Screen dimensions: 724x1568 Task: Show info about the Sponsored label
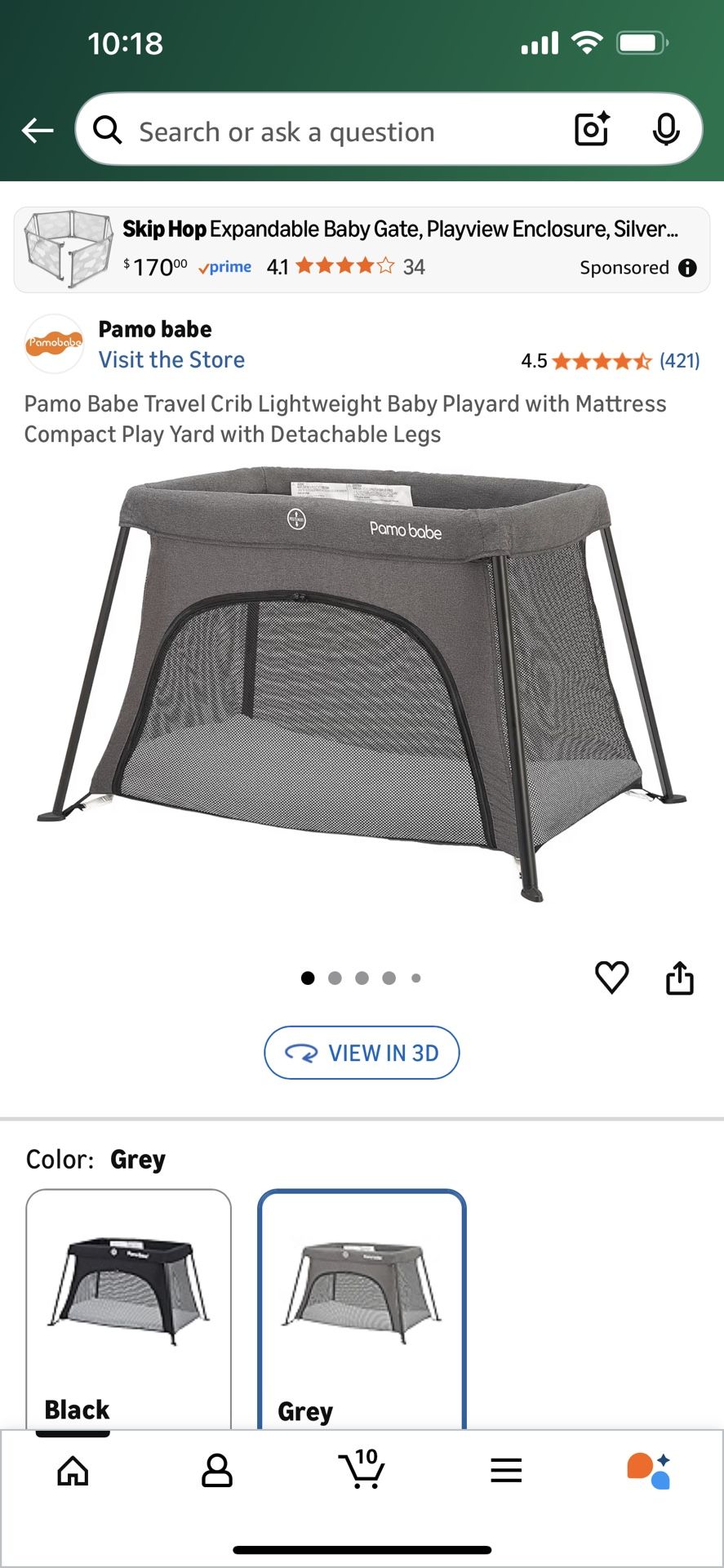pyautogui.click(x=688, y=268)
